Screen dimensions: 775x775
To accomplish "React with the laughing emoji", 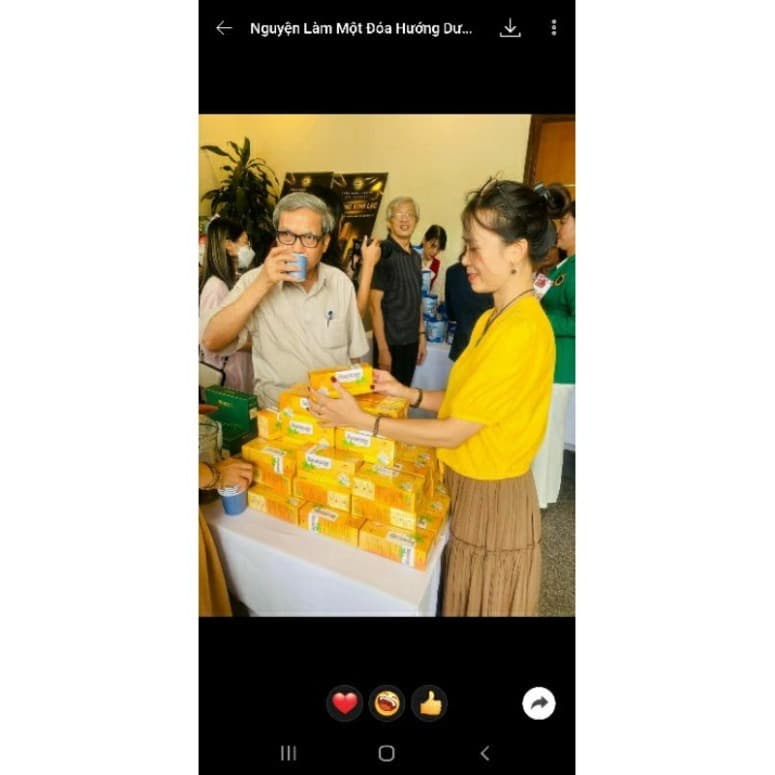I will [x=386, y=703].
